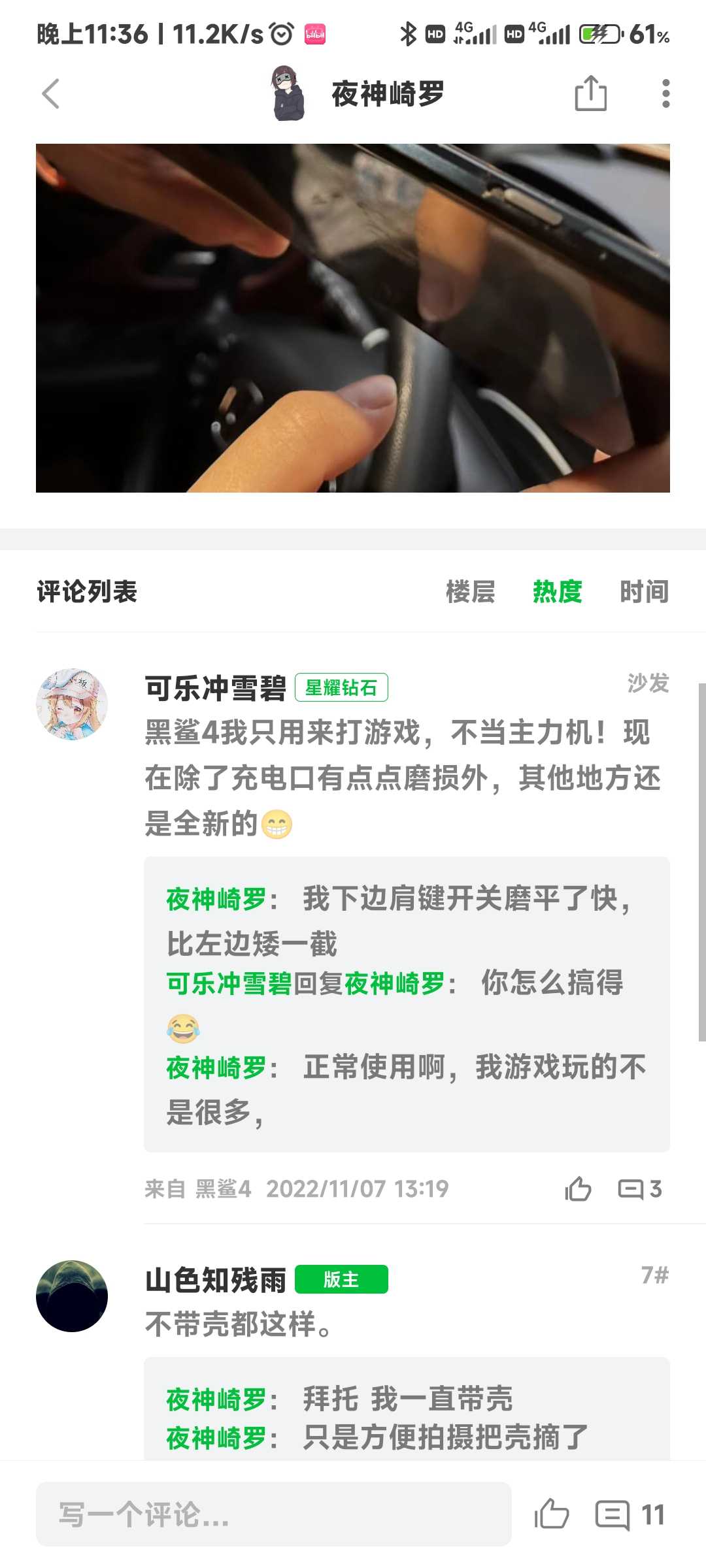
Task: Sort comments by 时间
Action: [x=644, y=592]
